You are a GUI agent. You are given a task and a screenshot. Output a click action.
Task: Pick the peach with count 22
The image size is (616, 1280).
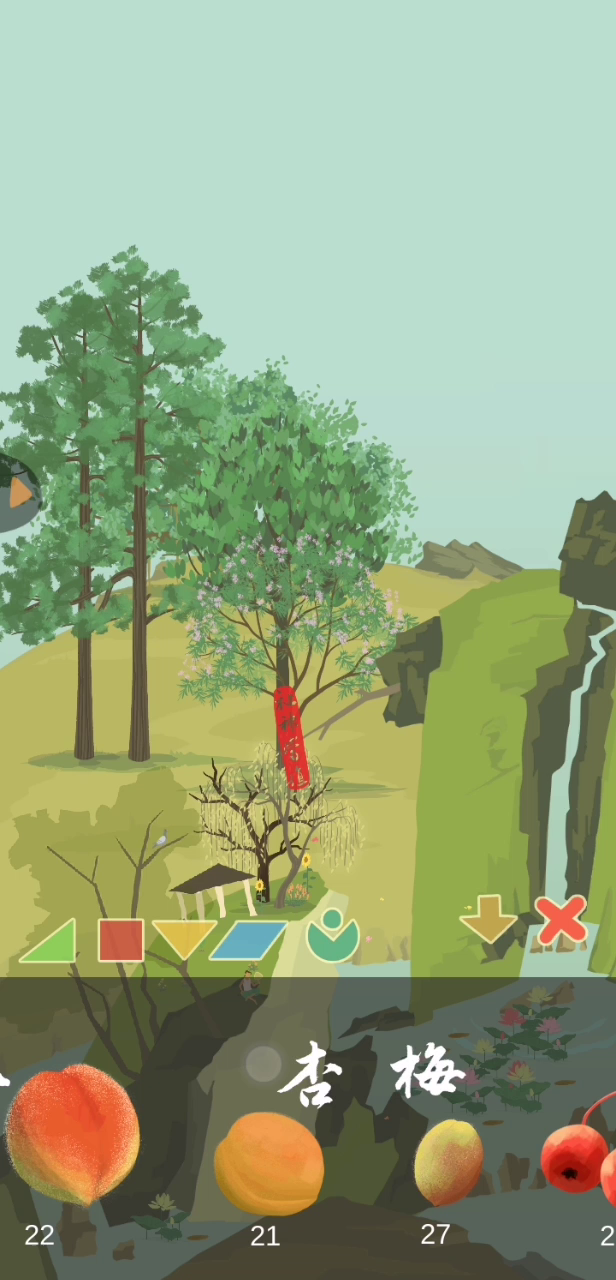pos(72,1134)
